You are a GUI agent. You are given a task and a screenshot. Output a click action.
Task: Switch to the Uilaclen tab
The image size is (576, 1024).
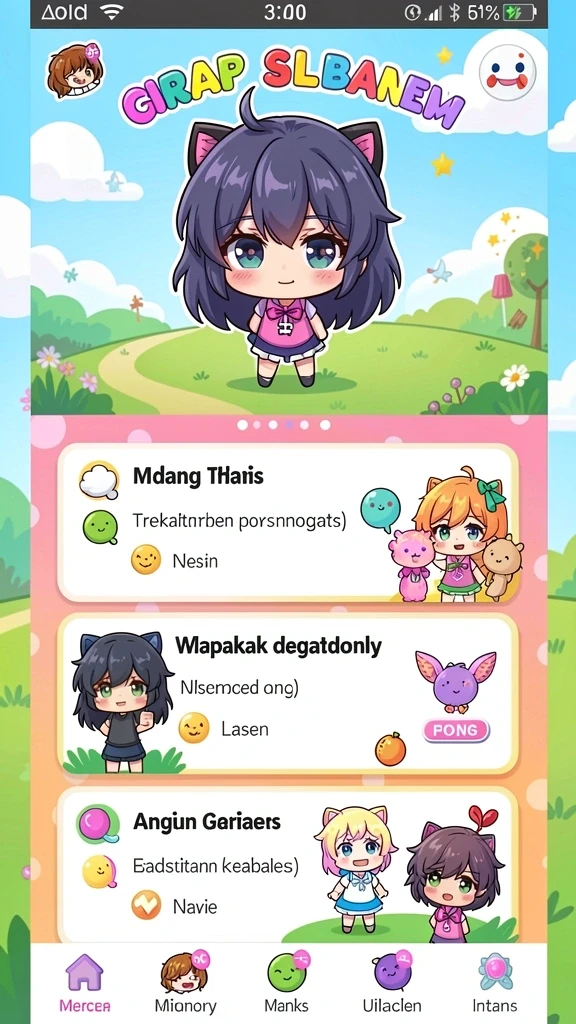click(x=394, y=984)
